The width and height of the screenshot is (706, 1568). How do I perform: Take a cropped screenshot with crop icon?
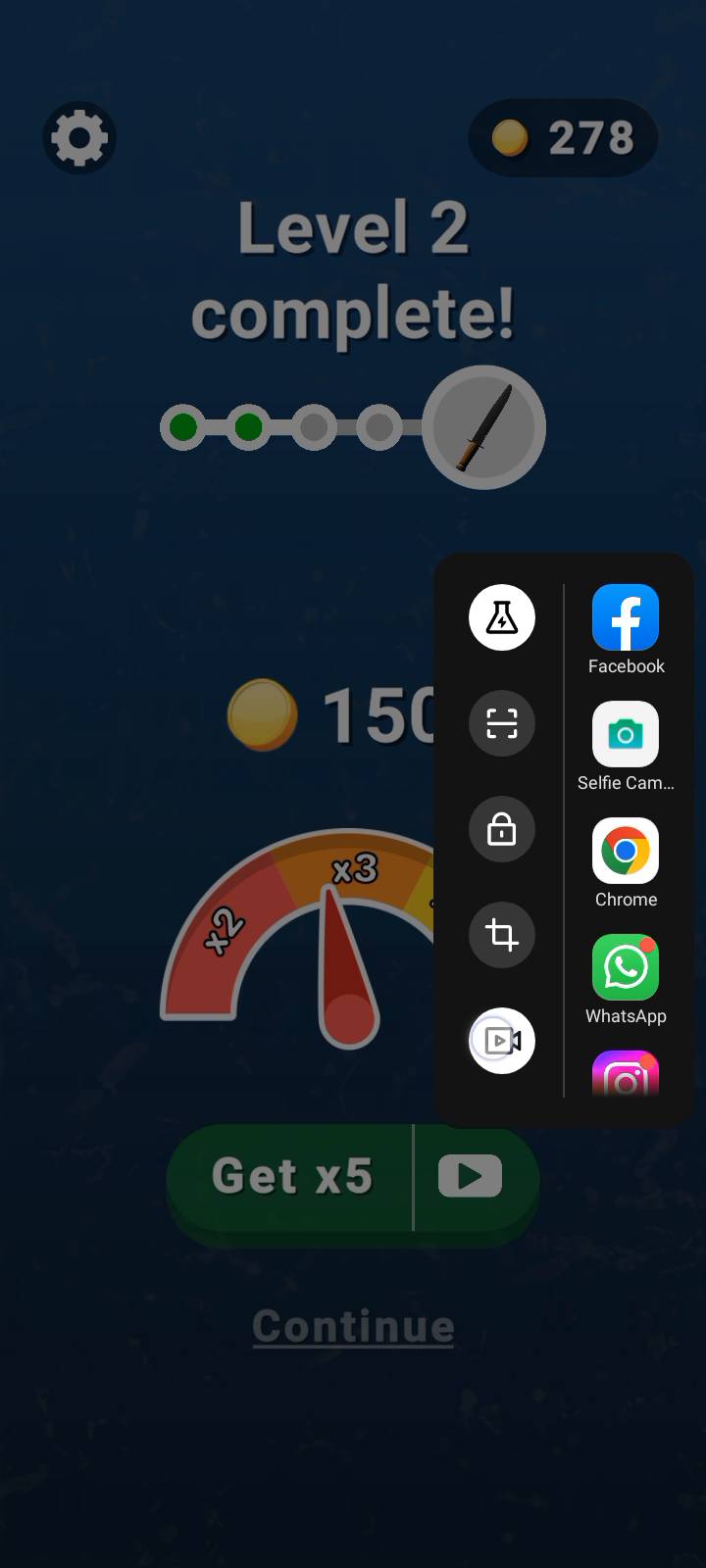(502, 935)
